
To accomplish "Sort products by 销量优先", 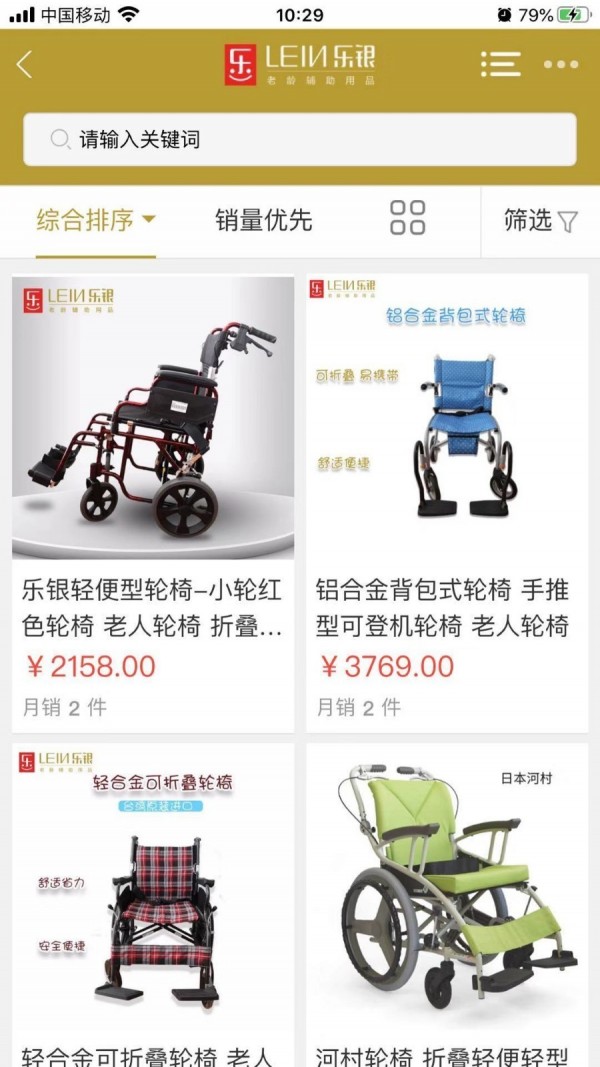I will coord(264,220).
